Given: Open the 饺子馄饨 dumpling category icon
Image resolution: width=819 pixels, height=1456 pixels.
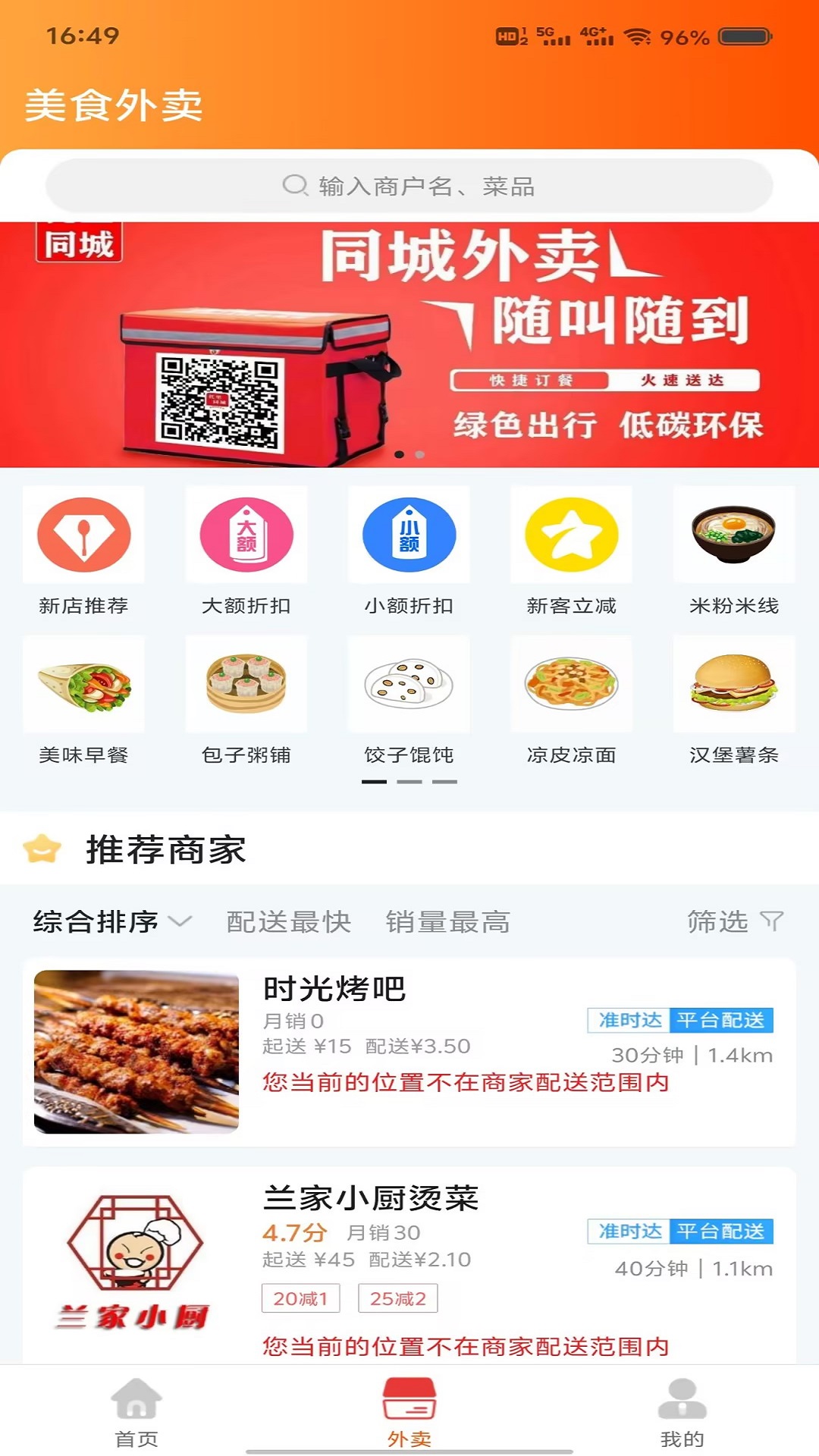Looking at the screenshot, I should tap(408, 684).
